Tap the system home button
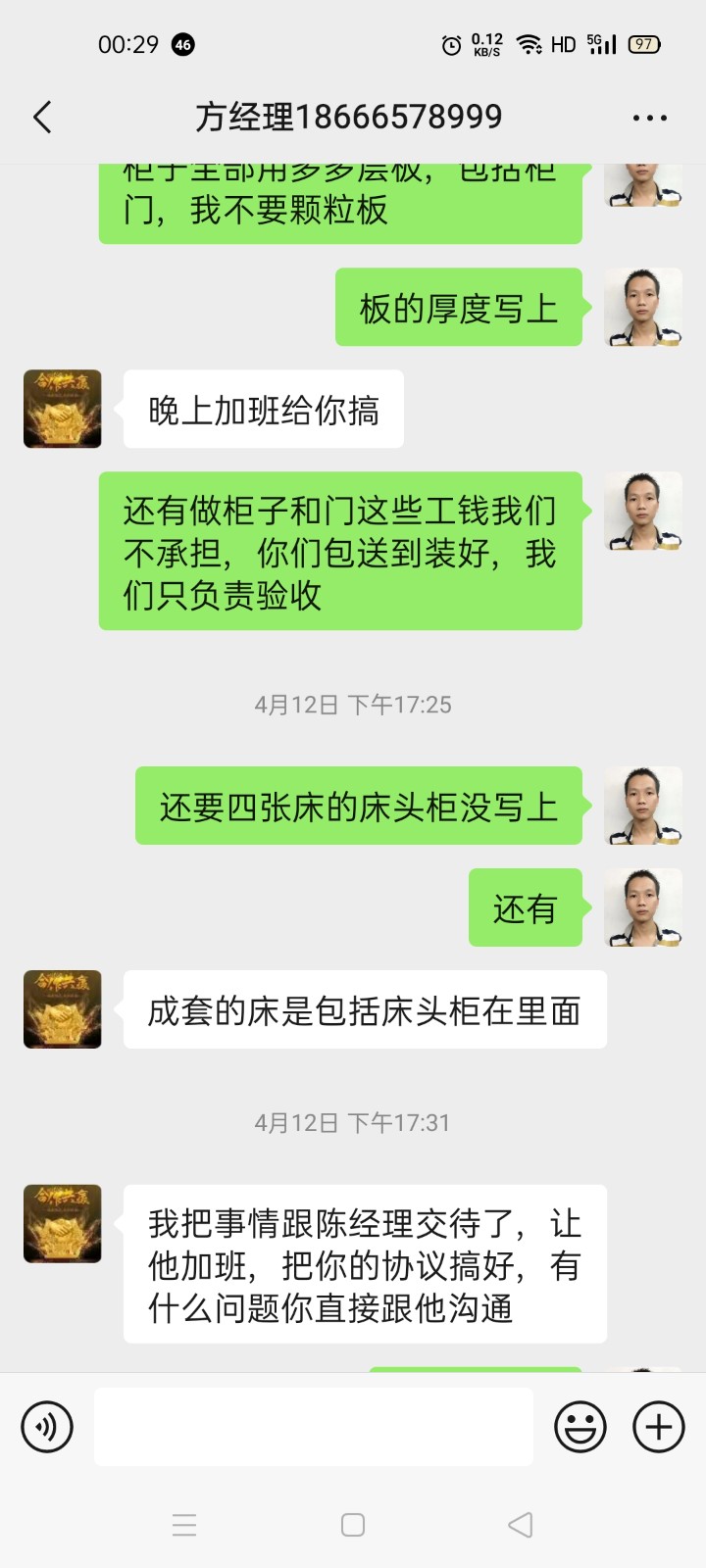 click(353, 1525)
